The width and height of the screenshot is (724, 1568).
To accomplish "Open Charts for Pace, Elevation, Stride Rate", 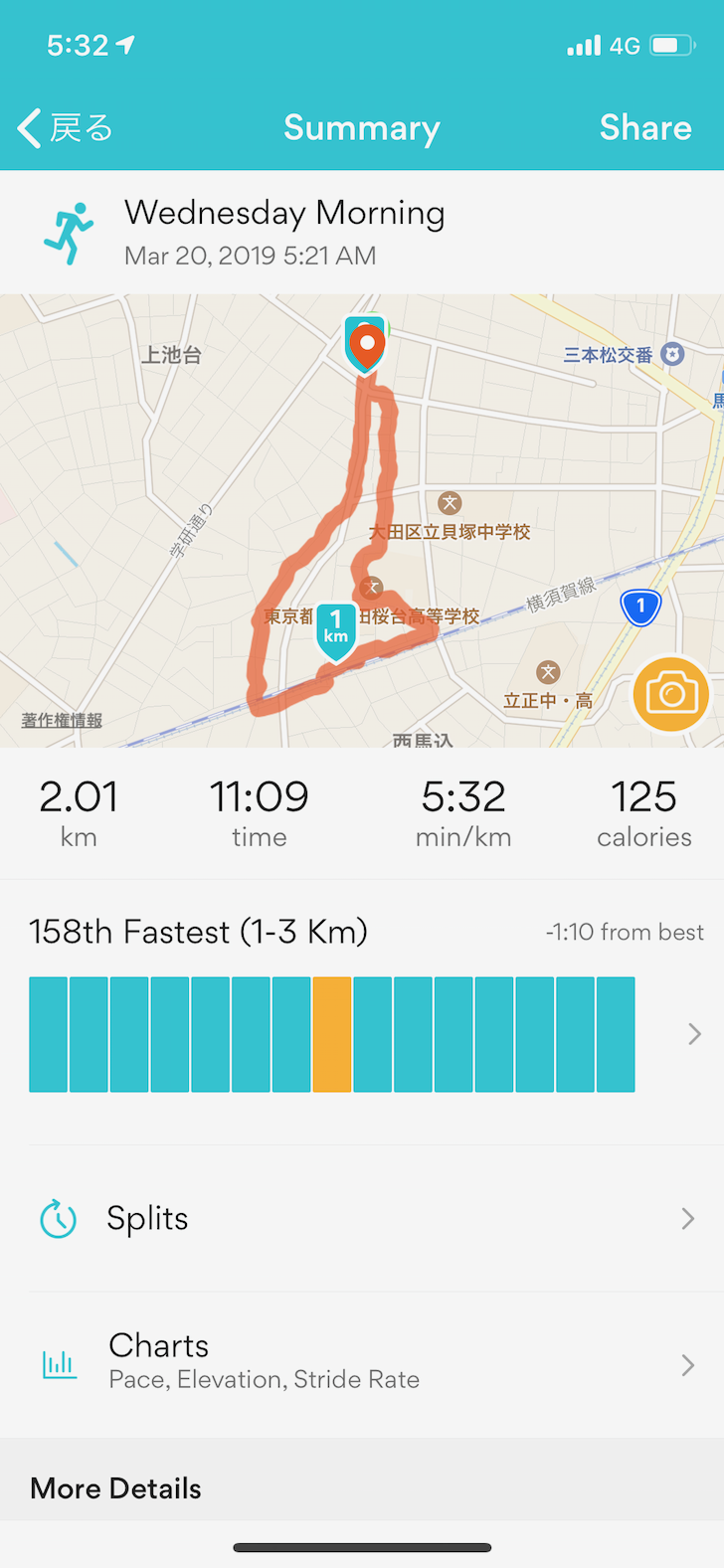I will click(362, 1362).
